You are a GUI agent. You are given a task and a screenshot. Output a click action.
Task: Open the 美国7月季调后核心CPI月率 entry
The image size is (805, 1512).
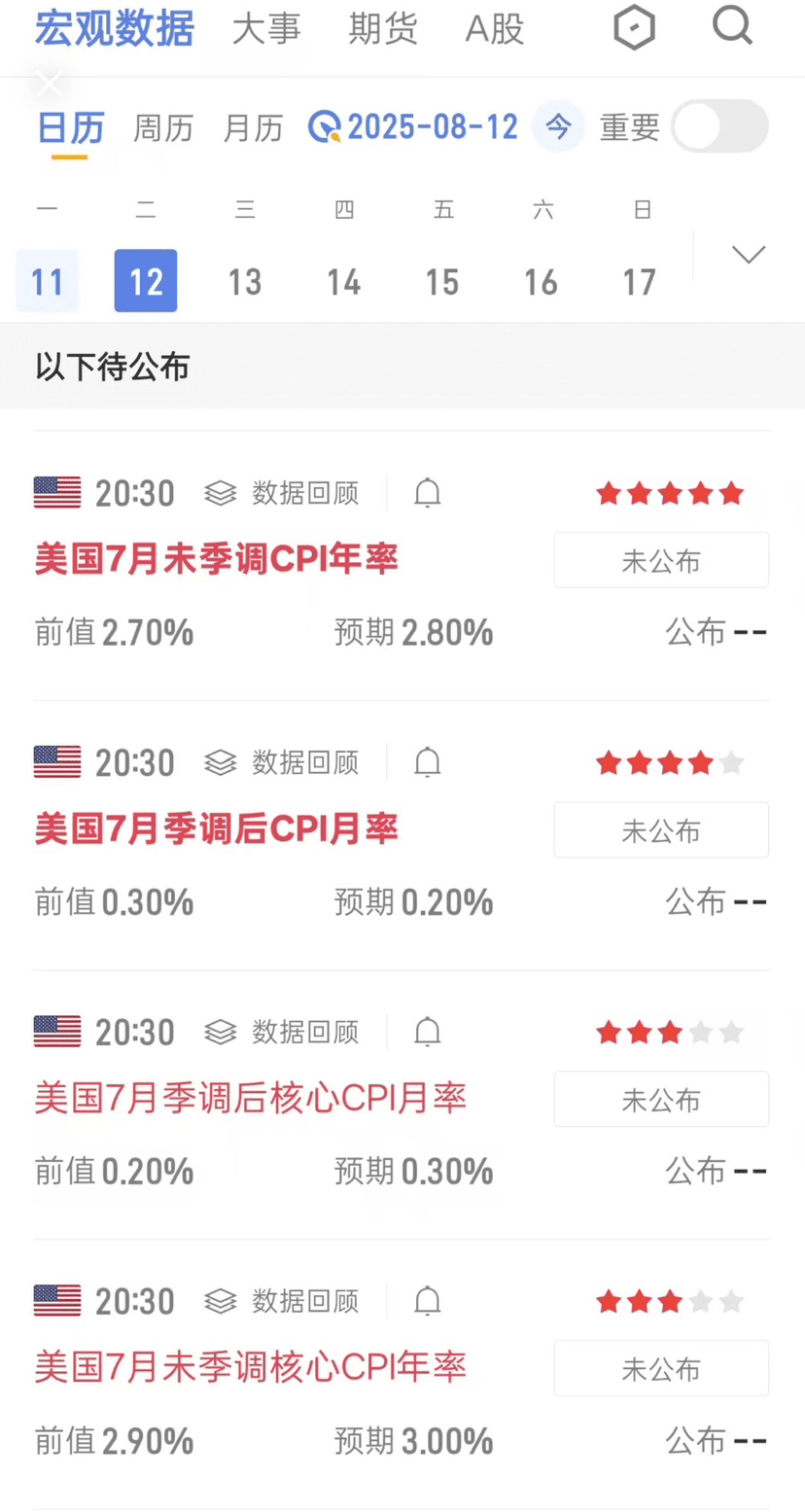(251, 1099)
